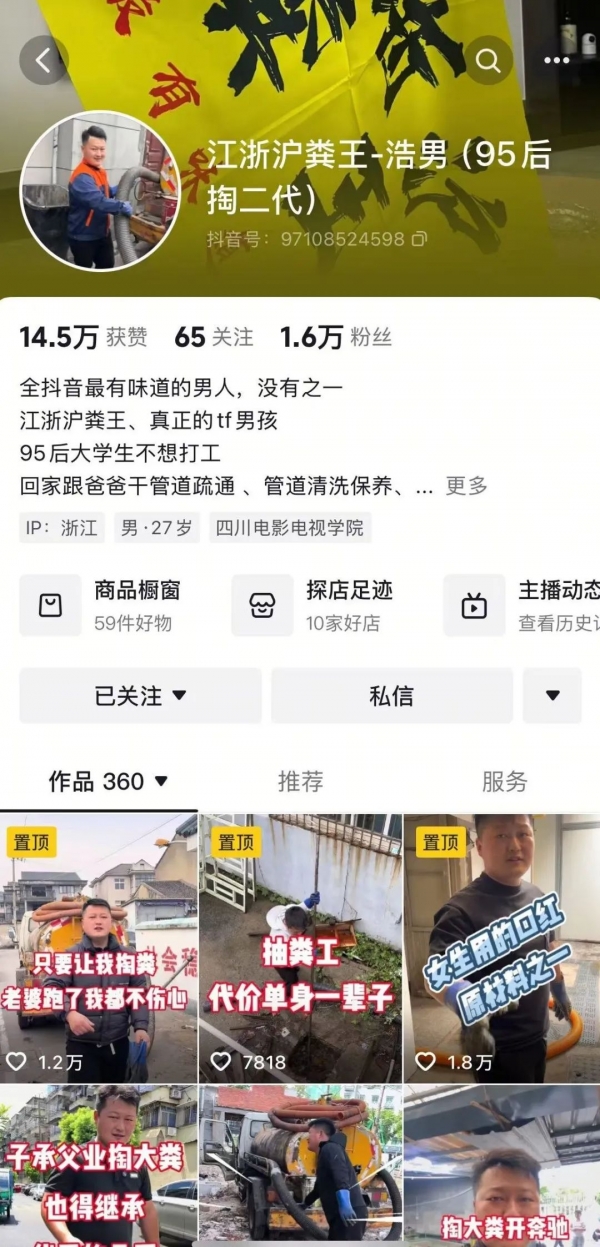Copy the Douyin ID number
The image size is (600, 1247).
coord(419,239)
